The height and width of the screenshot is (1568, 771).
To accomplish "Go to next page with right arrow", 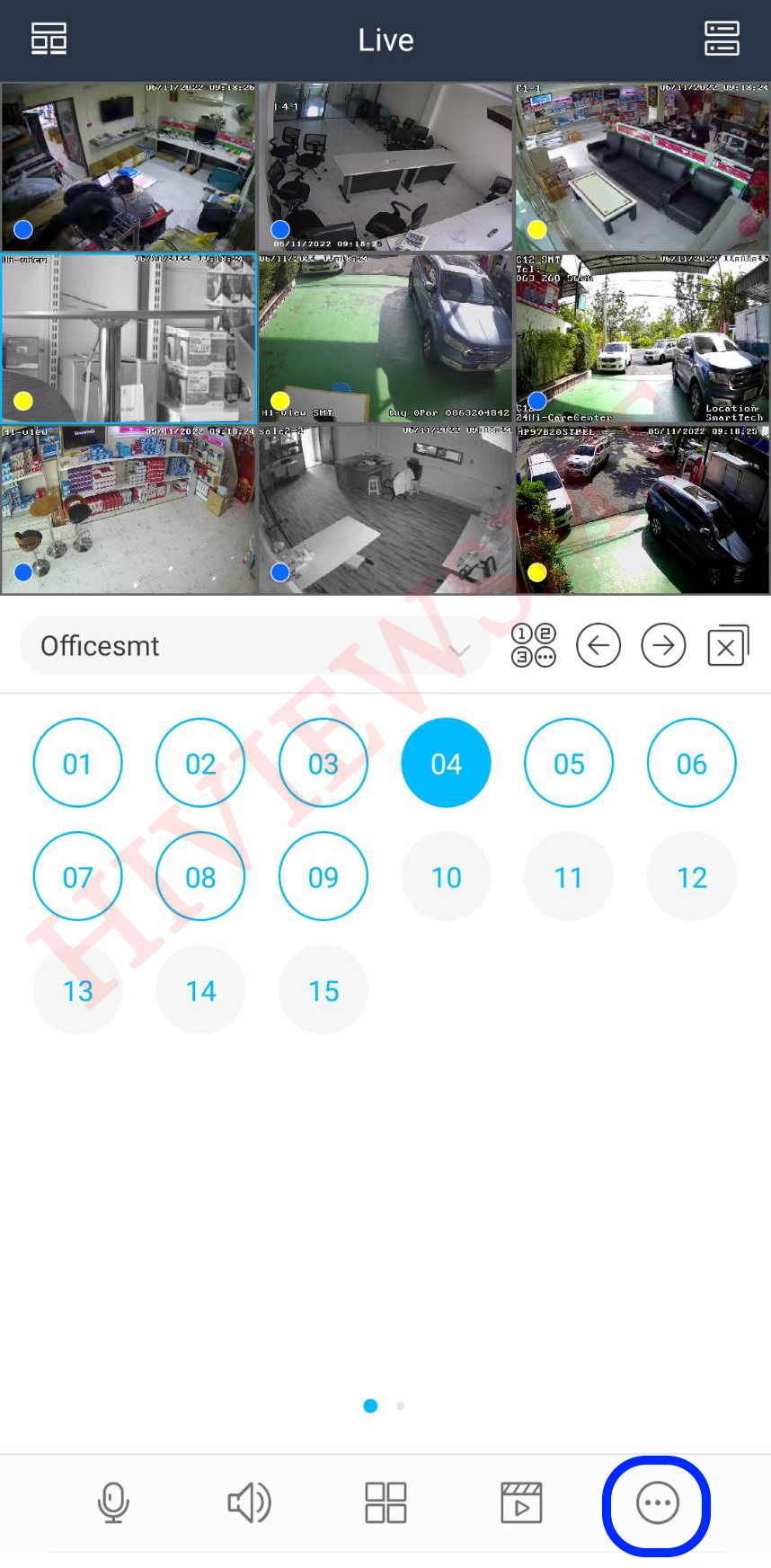I will coord(663,645).
